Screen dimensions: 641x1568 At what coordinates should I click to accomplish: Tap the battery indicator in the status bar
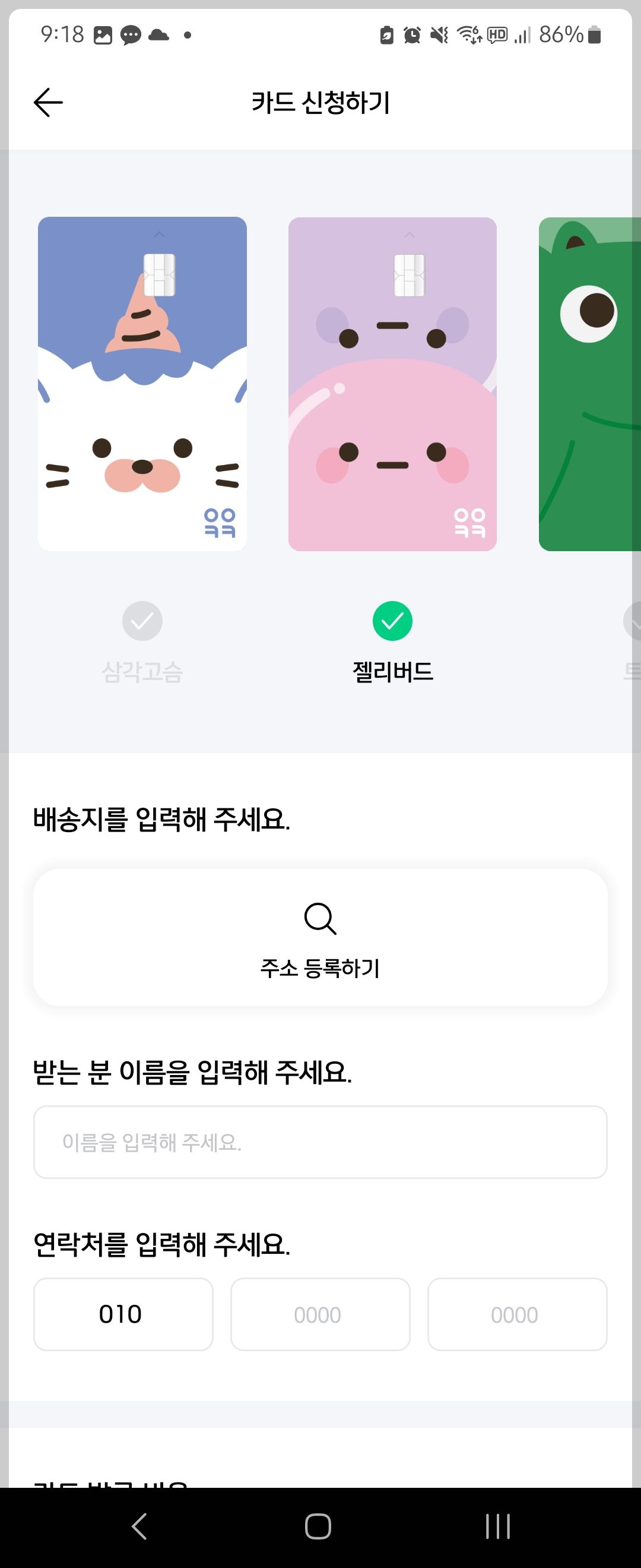tap(593, 36)
